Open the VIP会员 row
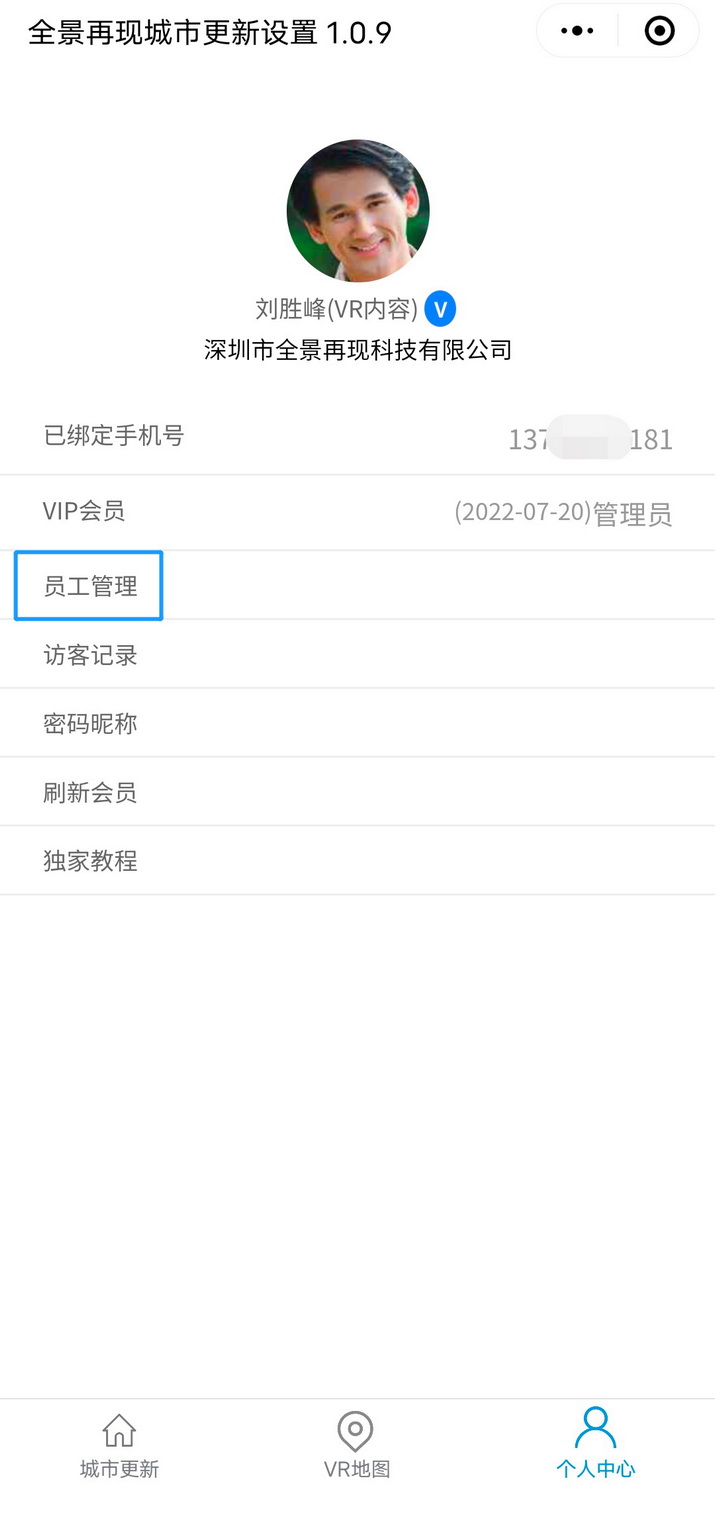This screenshot has height=1525, width=720. 360,513
